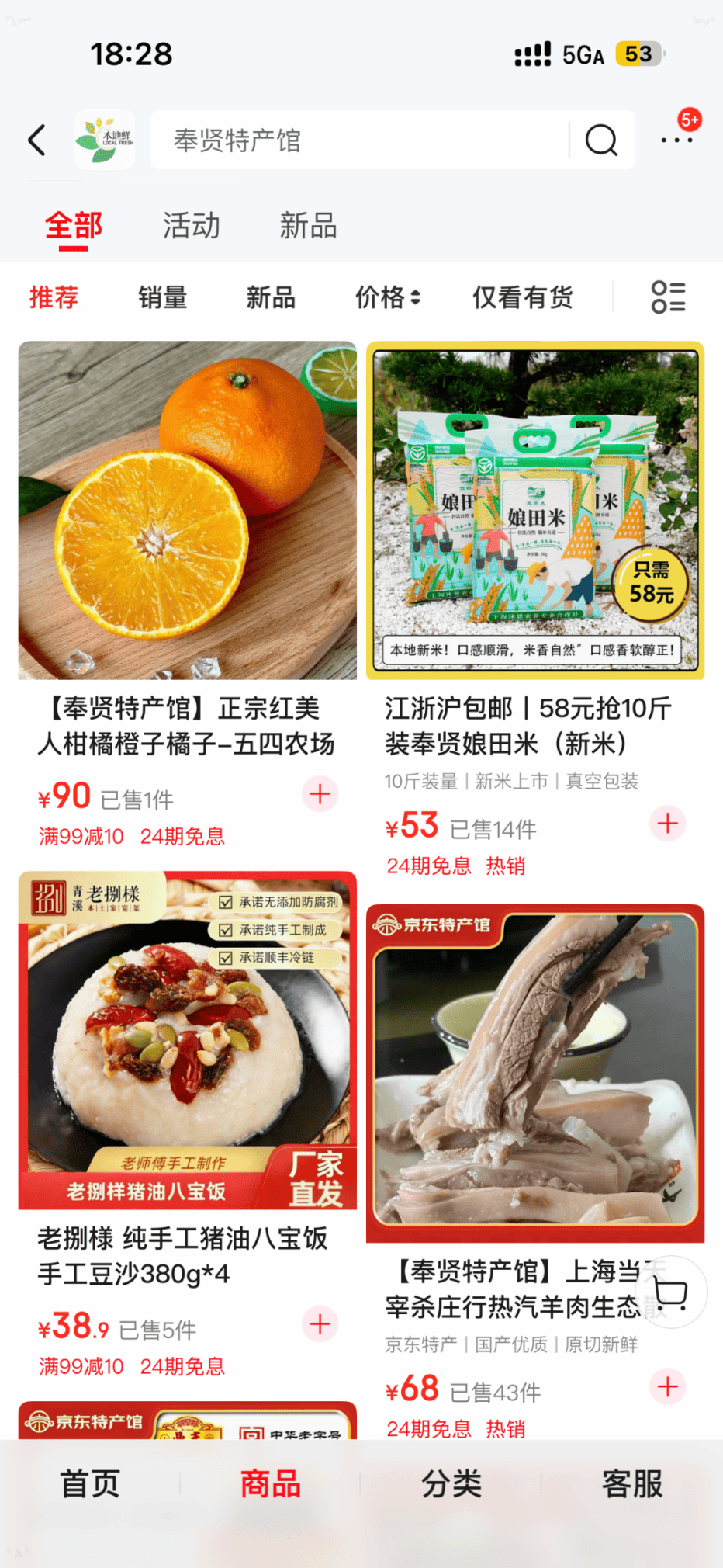Screen dimensions: 723x1568
Task: Add 老捌様猪油八宝饭 to cart with plus
Action: (320, 1324)
